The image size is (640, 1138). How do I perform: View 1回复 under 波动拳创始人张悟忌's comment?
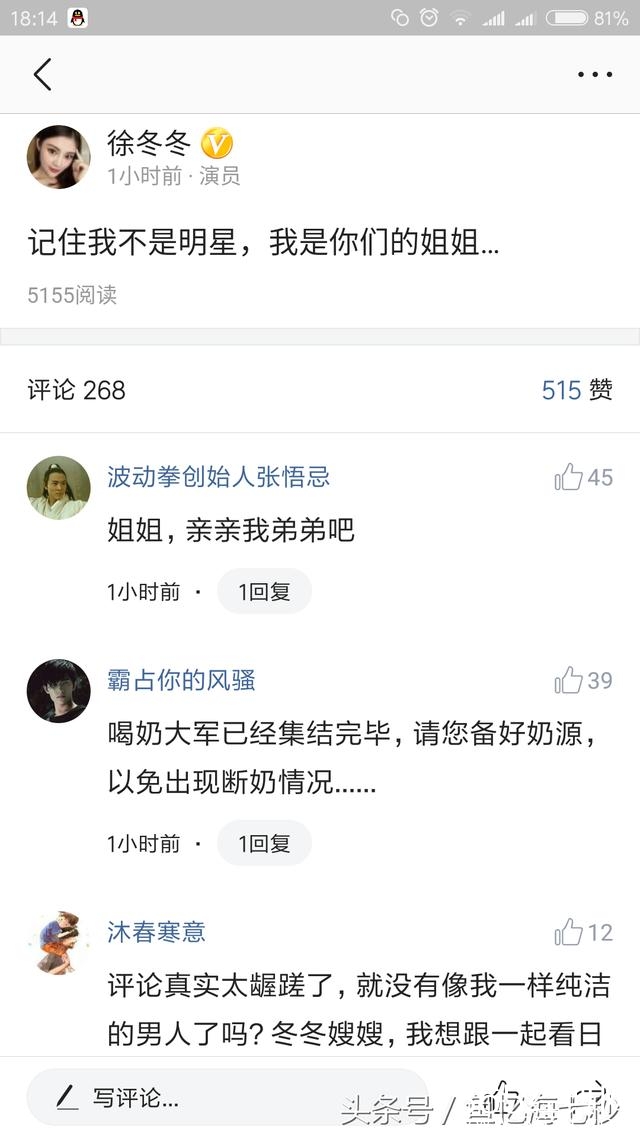(x=264, y=592)
